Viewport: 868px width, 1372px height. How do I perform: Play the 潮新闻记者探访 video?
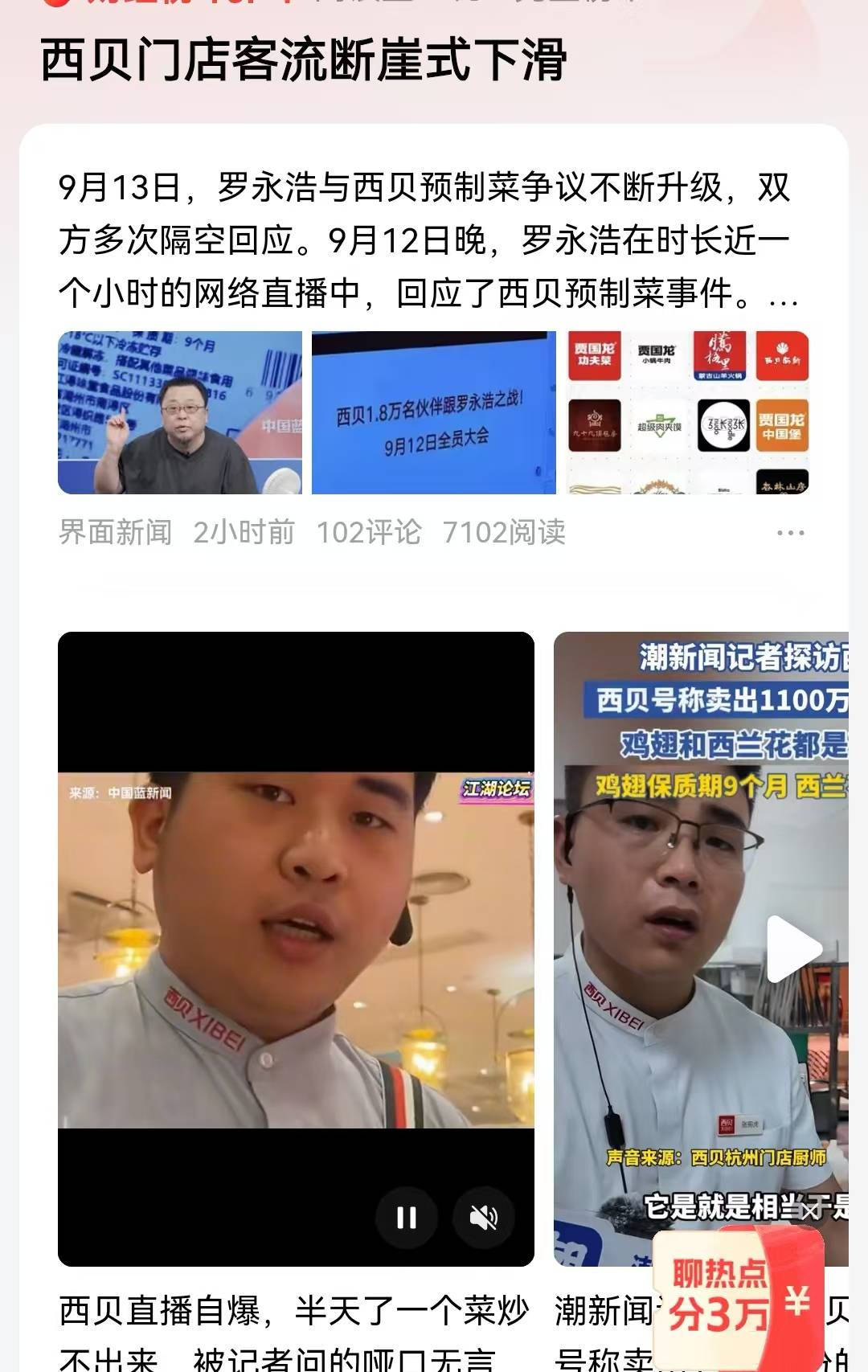coord(792,949)
